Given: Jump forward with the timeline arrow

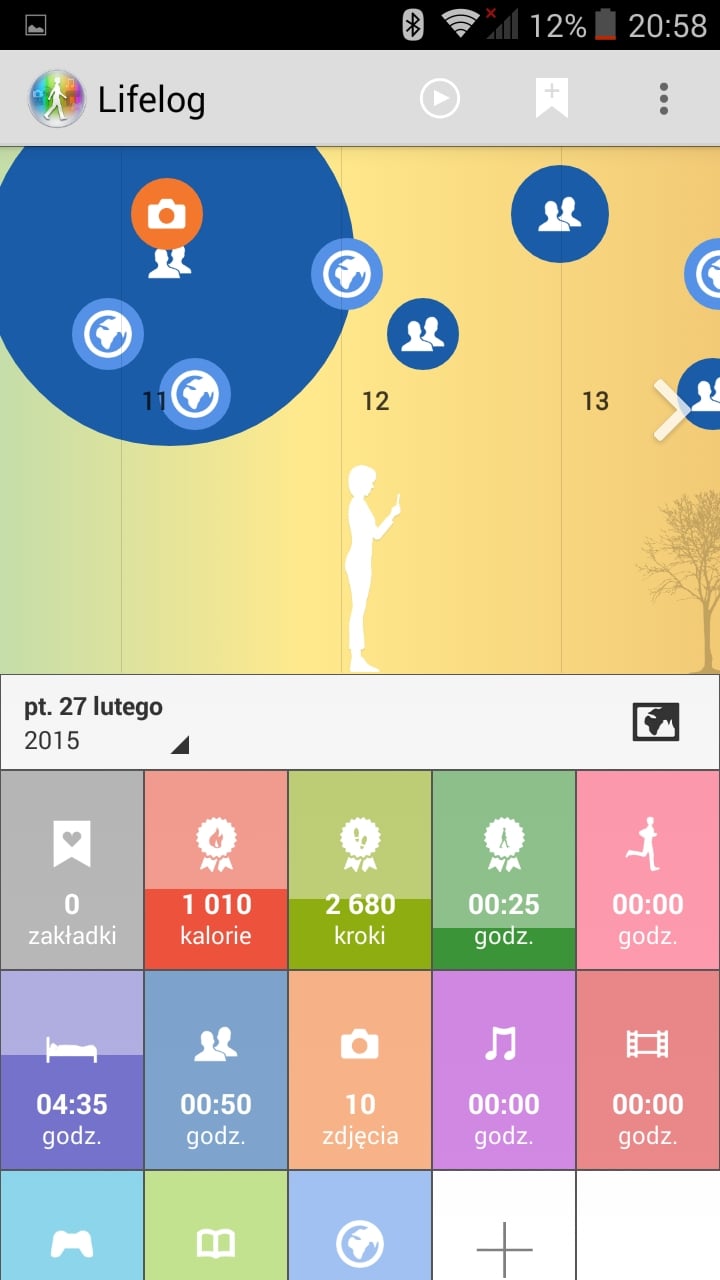Looking at the screenshot, I should coord(670,410).
